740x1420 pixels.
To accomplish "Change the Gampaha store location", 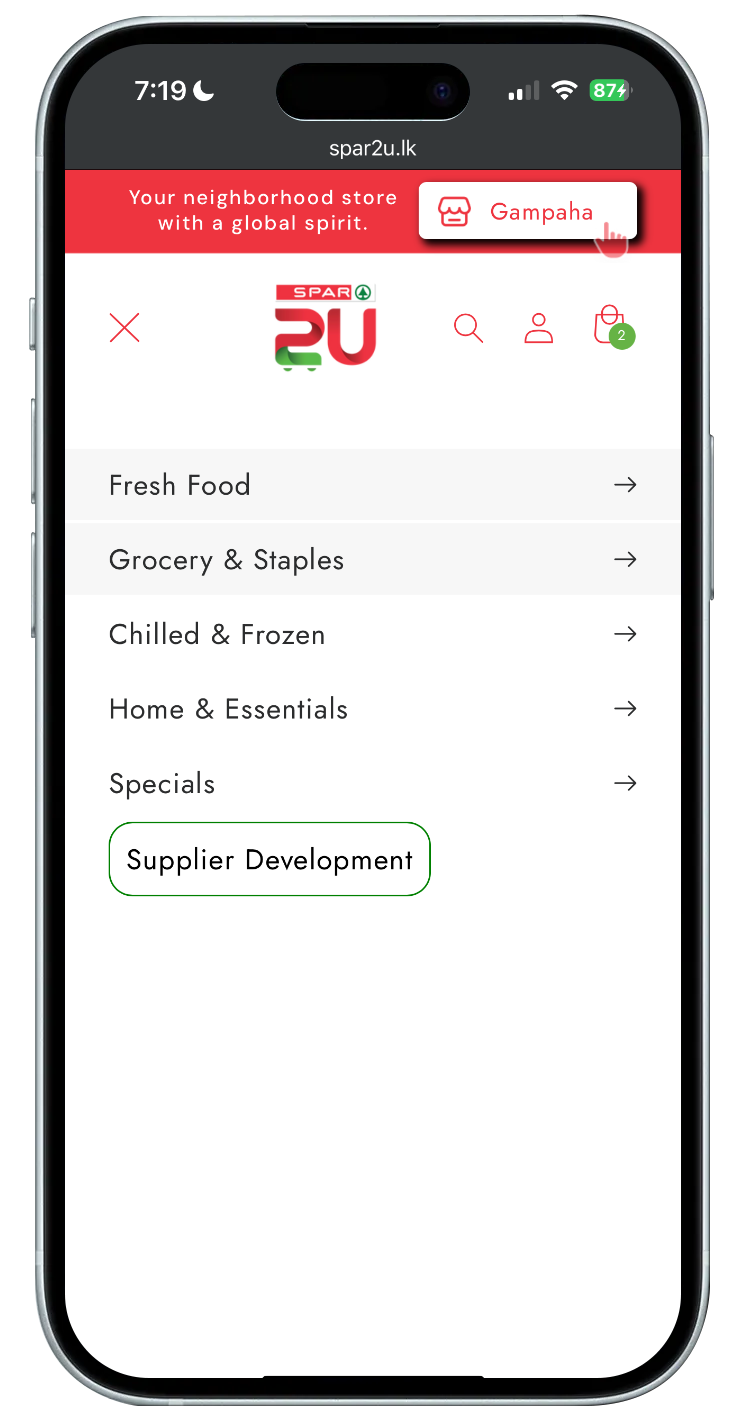I will pyautogui.click(x=527, y=212).
